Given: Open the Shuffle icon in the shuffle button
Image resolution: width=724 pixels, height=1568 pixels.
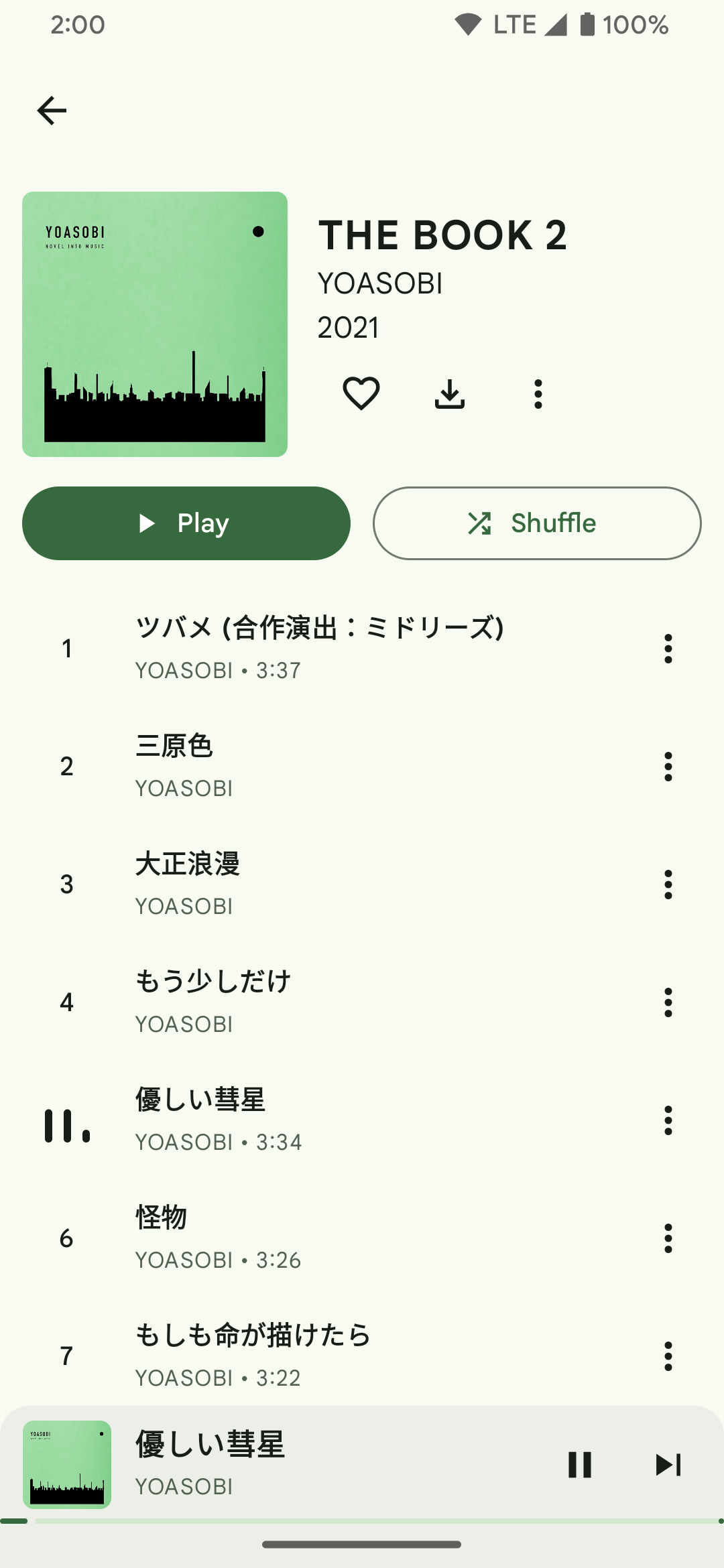Looking at the screenshot, I should tap(480, 523).
